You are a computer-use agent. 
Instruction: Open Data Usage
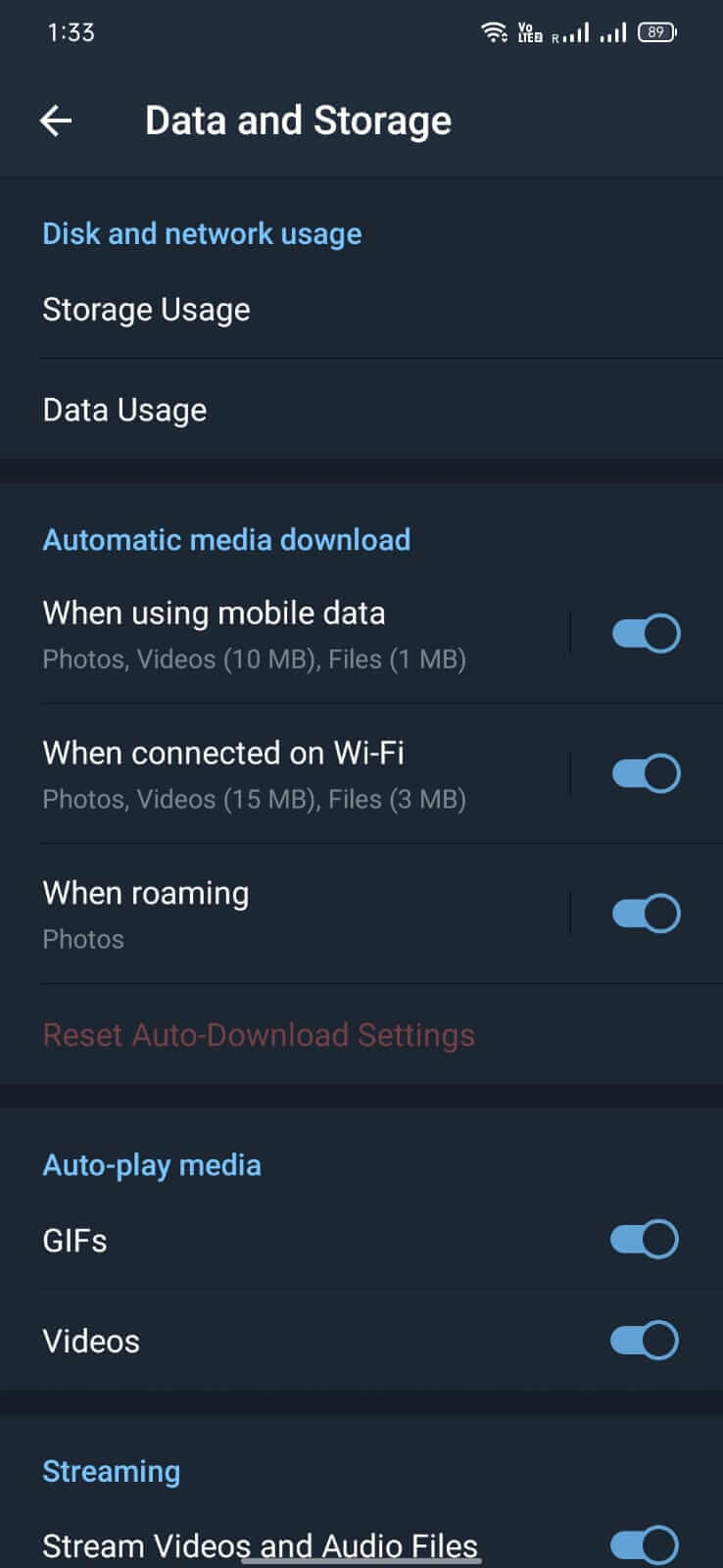coord(124,410)
